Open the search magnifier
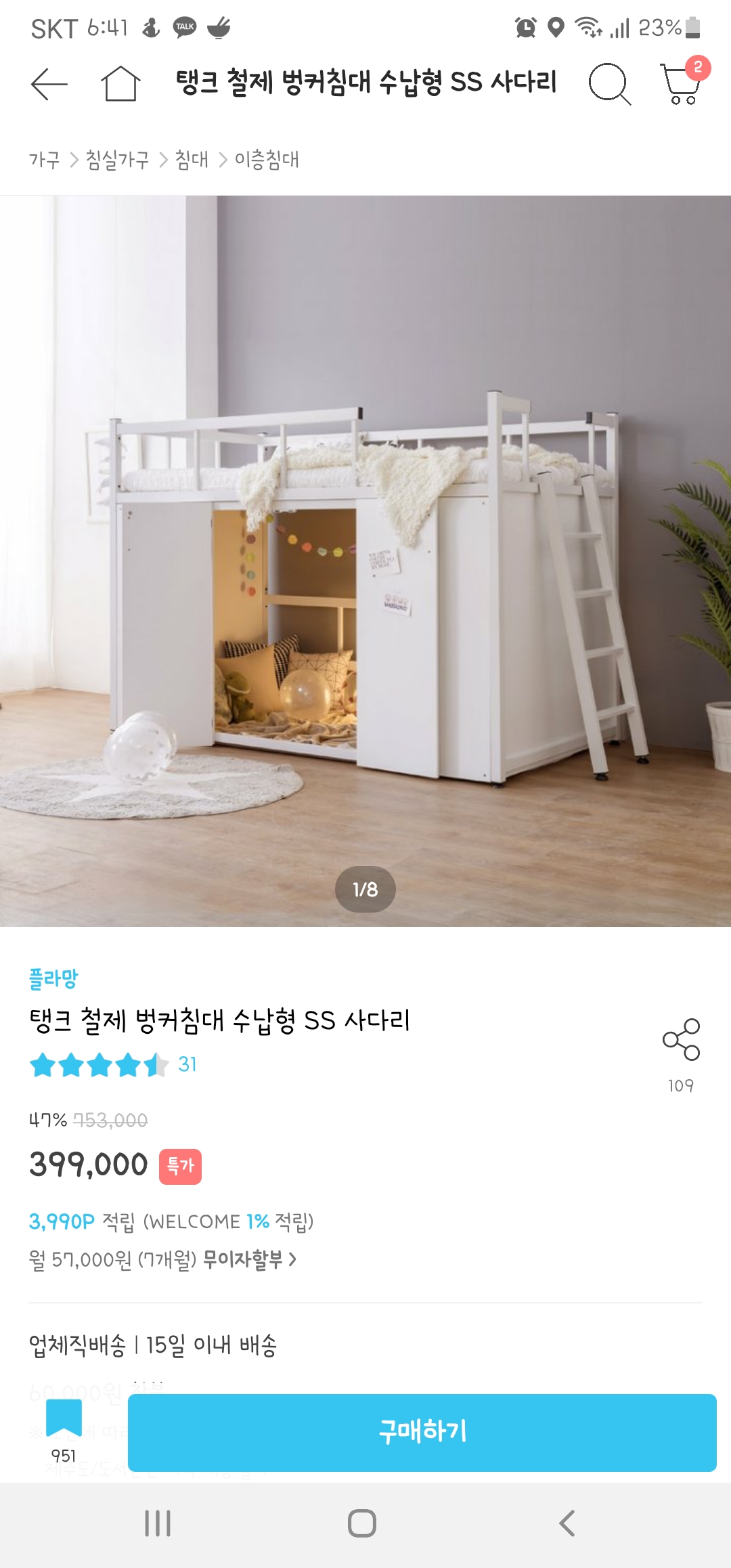The width and height of the screenshot is (731, 1568). [x=609, y=84]
